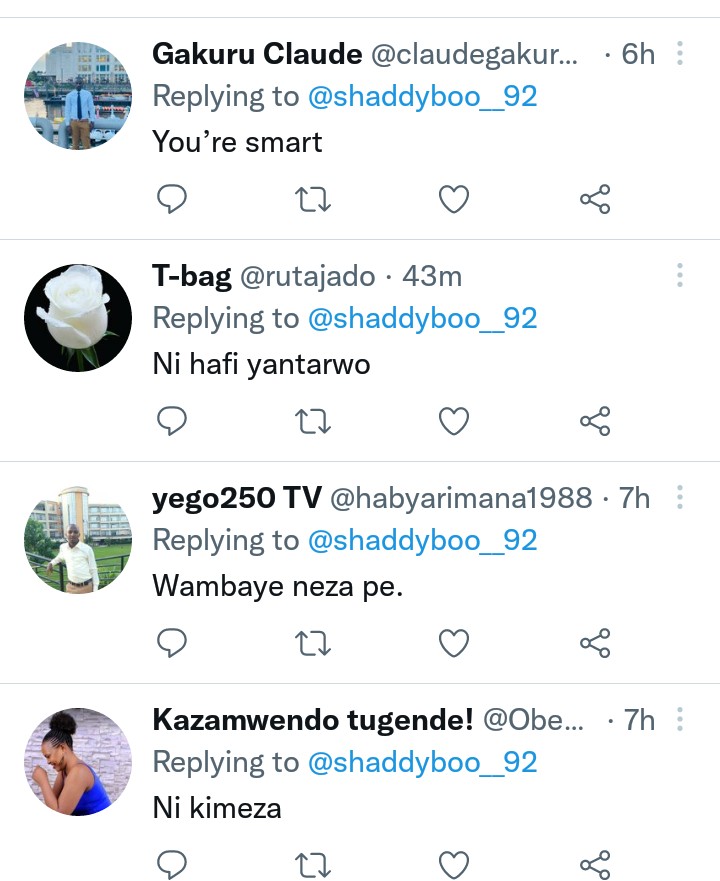Image resolution: width=720 pixels, height=881 pixels.
Task: Retweet T-bag's reply
Action: click(315, 422)
